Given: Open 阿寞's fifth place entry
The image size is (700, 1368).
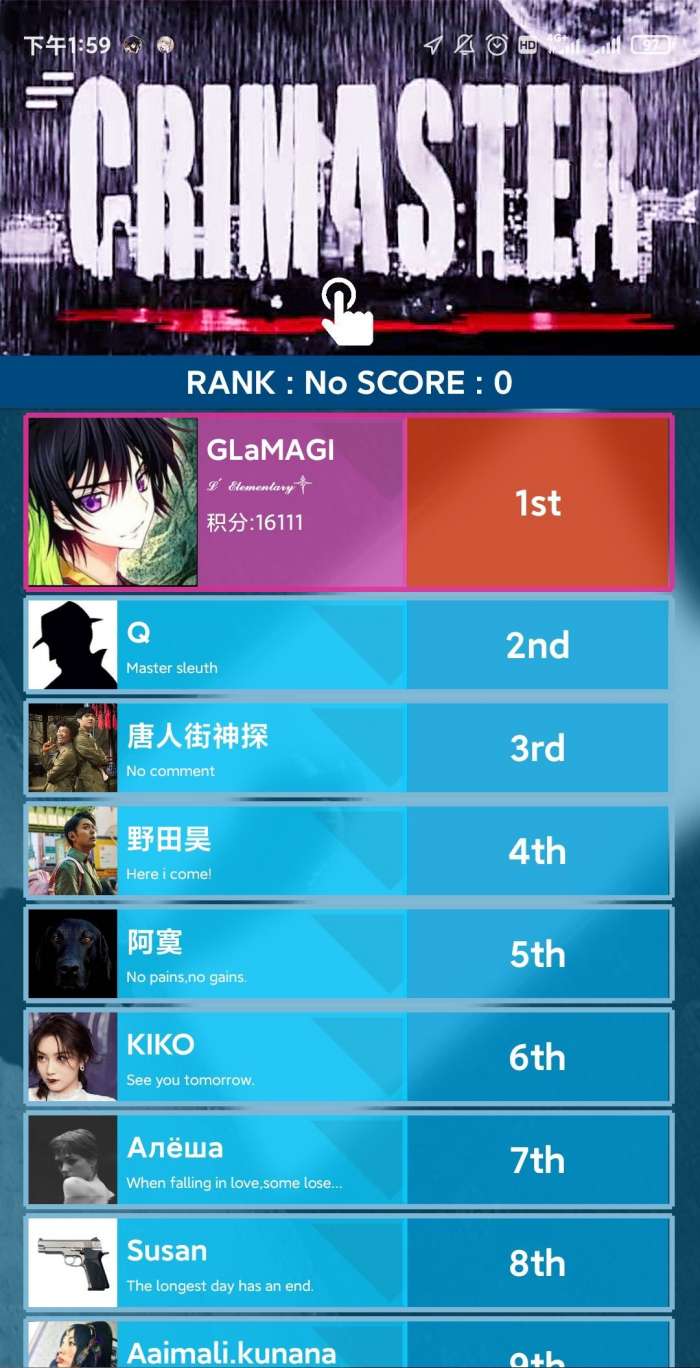Looking at the screenshot, I should (x=349, y=955).
